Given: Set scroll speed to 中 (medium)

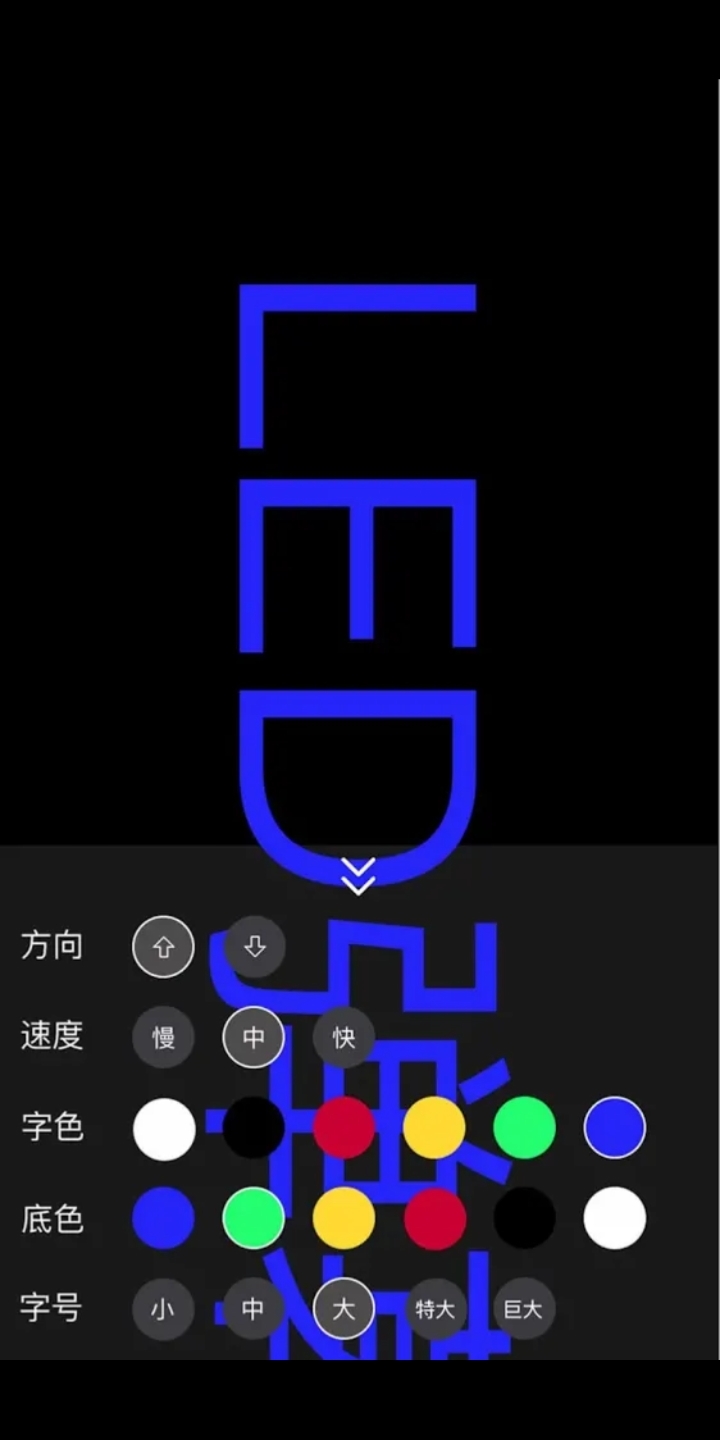Looking at the screenshot, I should coord(253,1037).
